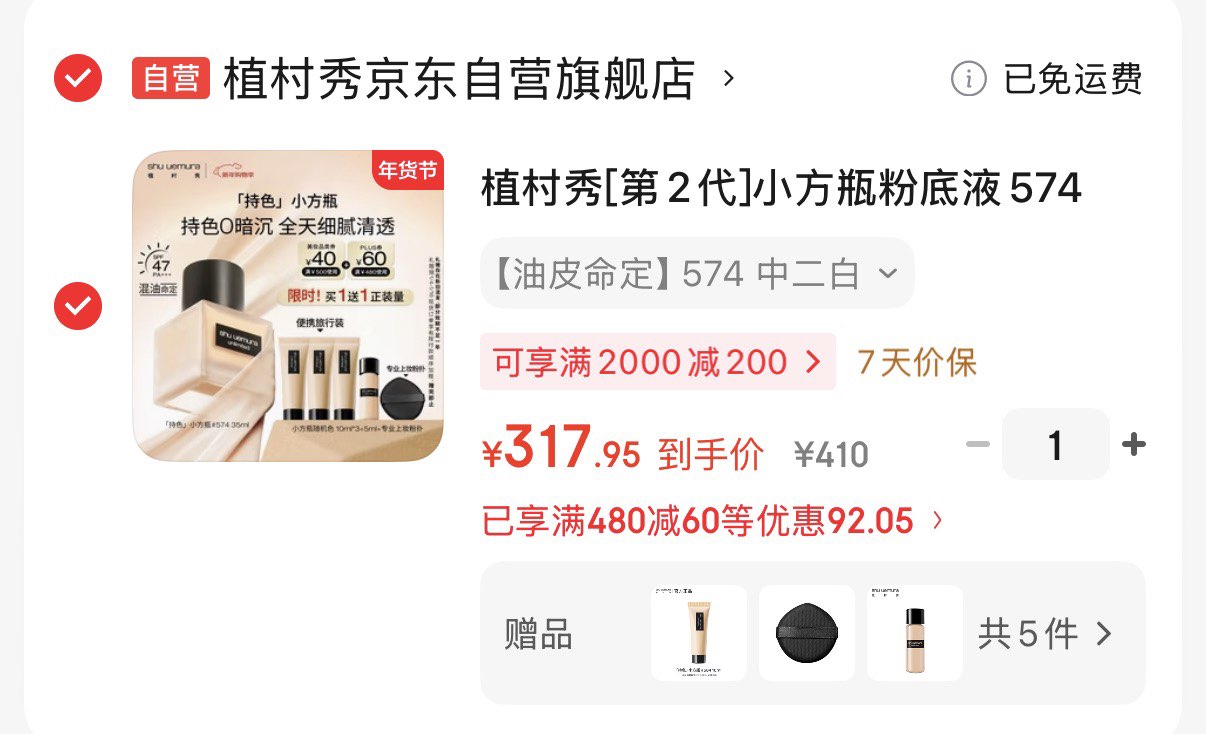Show all gifts via 共5件

click(x=1045, y=633)
